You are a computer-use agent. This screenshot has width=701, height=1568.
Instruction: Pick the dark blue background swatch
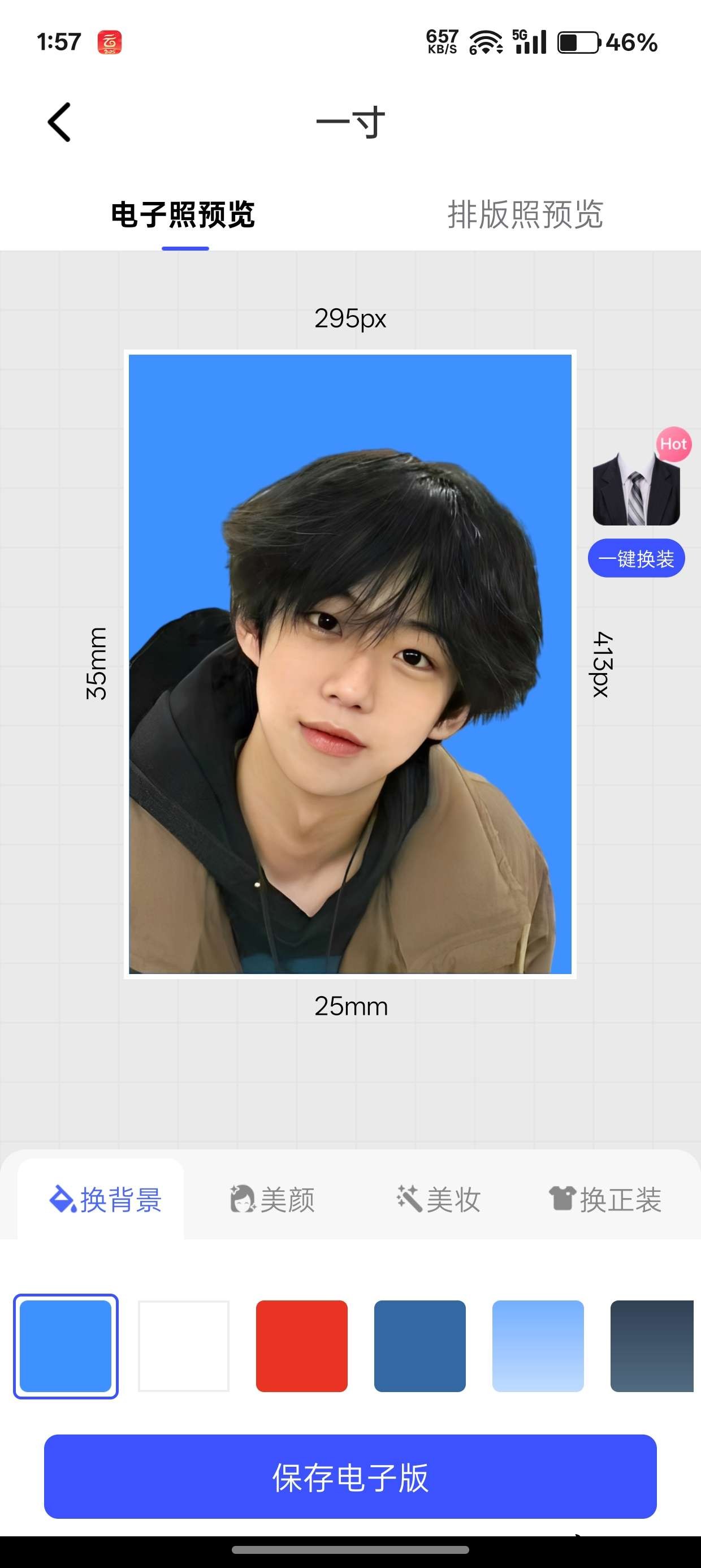(420, 1346)
